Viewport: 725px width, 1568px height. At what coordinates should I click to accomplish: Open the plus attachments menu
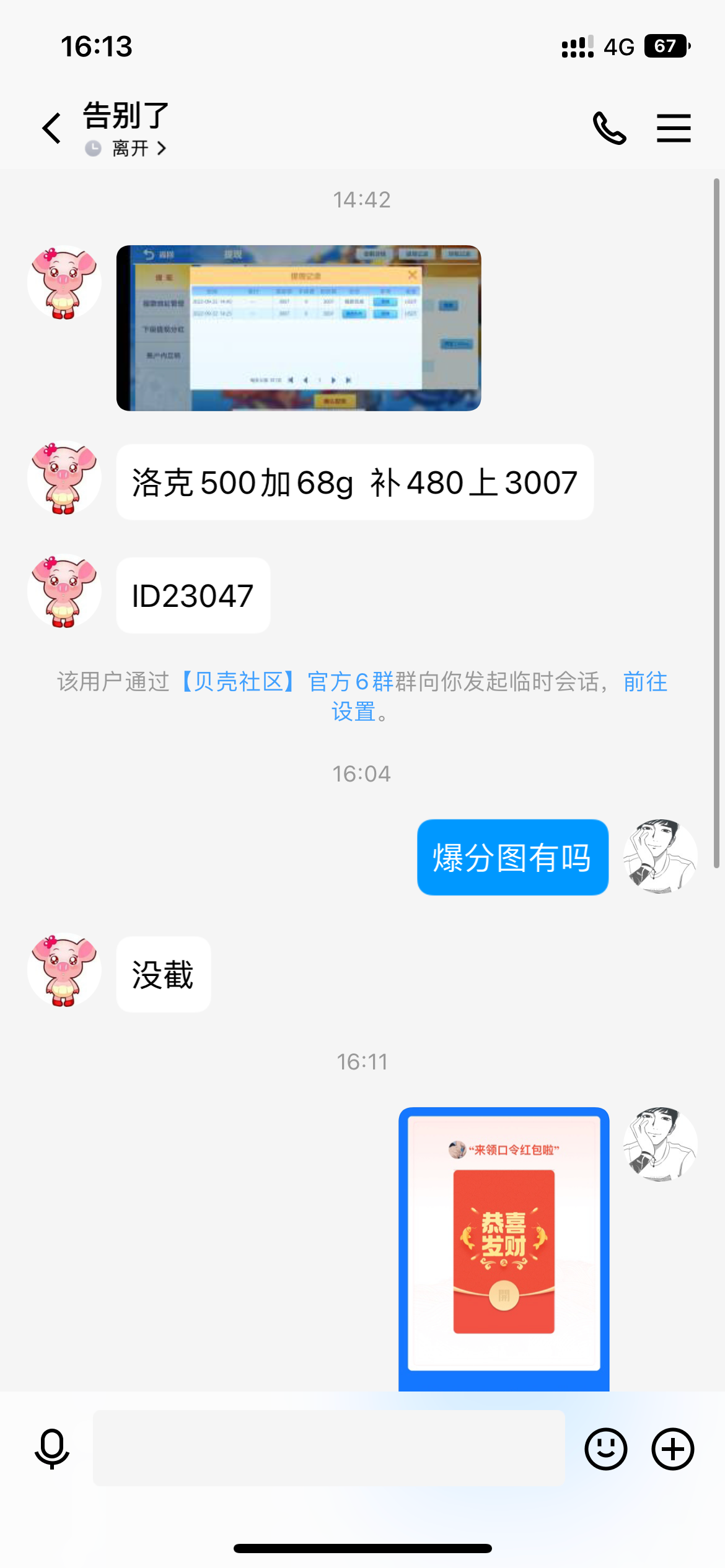coord(672,1448)
